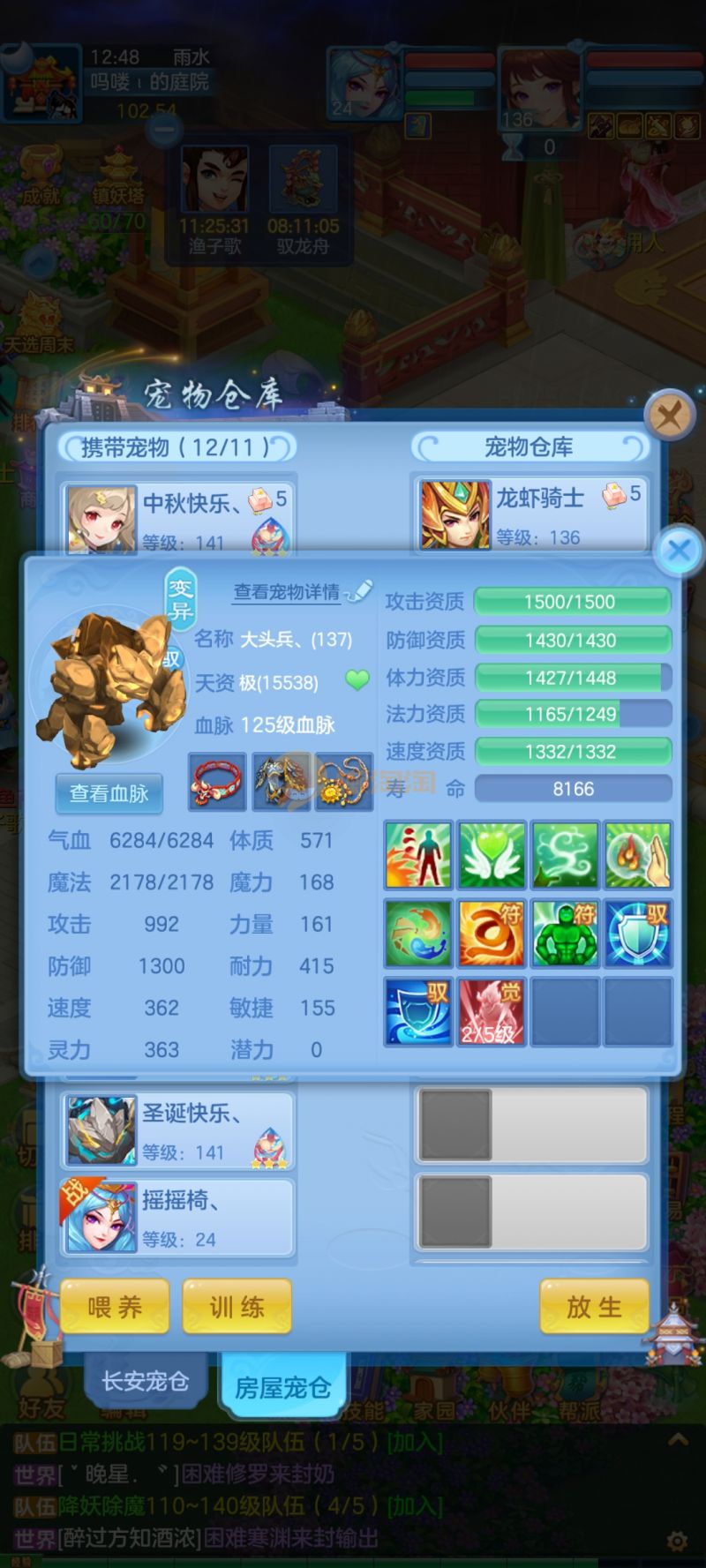The height and width of the screenshot is (1568, 706).
Task: Tap the 喂养 button
Action: pyautogui.click(x=115, y=1307)
